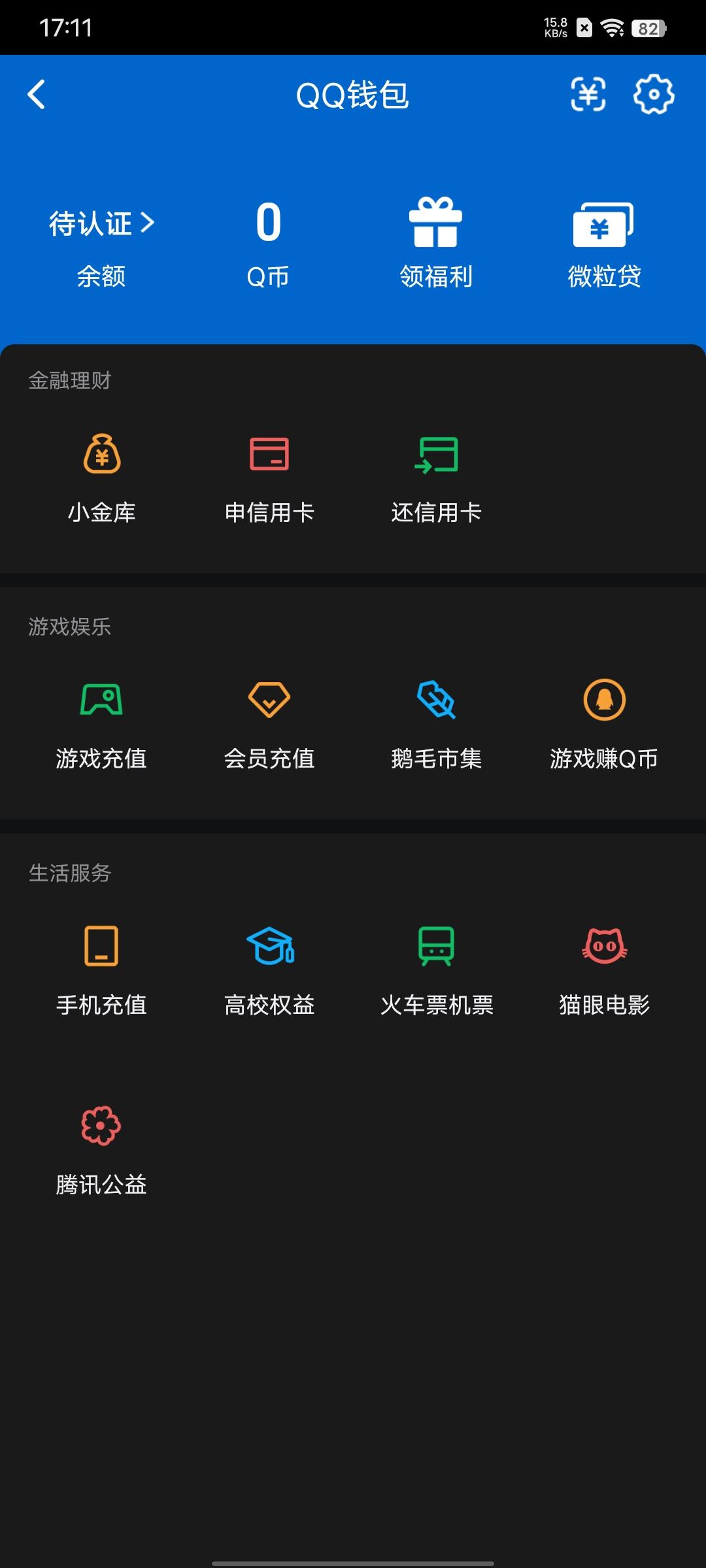Tap the 微粒贷 banknote icon
This screenshot has width=706, height=1568.
click(x=602, y=222)
